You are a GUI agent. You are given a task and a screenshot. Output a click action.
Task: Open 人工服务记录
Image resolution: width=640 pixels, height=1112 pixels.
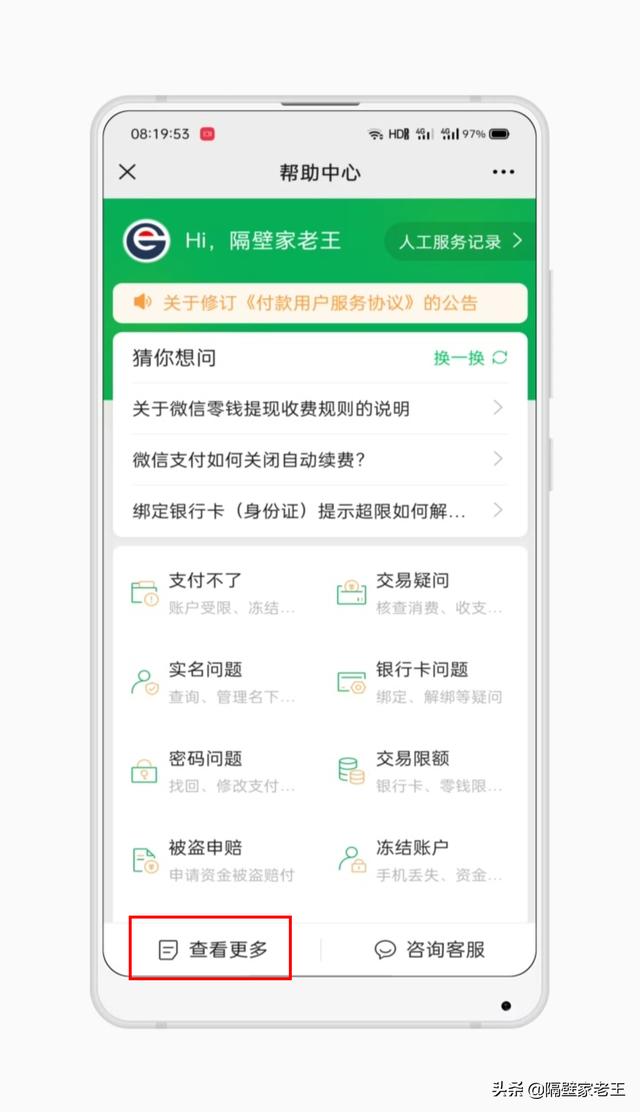pyautogui.click(x=459, y=241)
